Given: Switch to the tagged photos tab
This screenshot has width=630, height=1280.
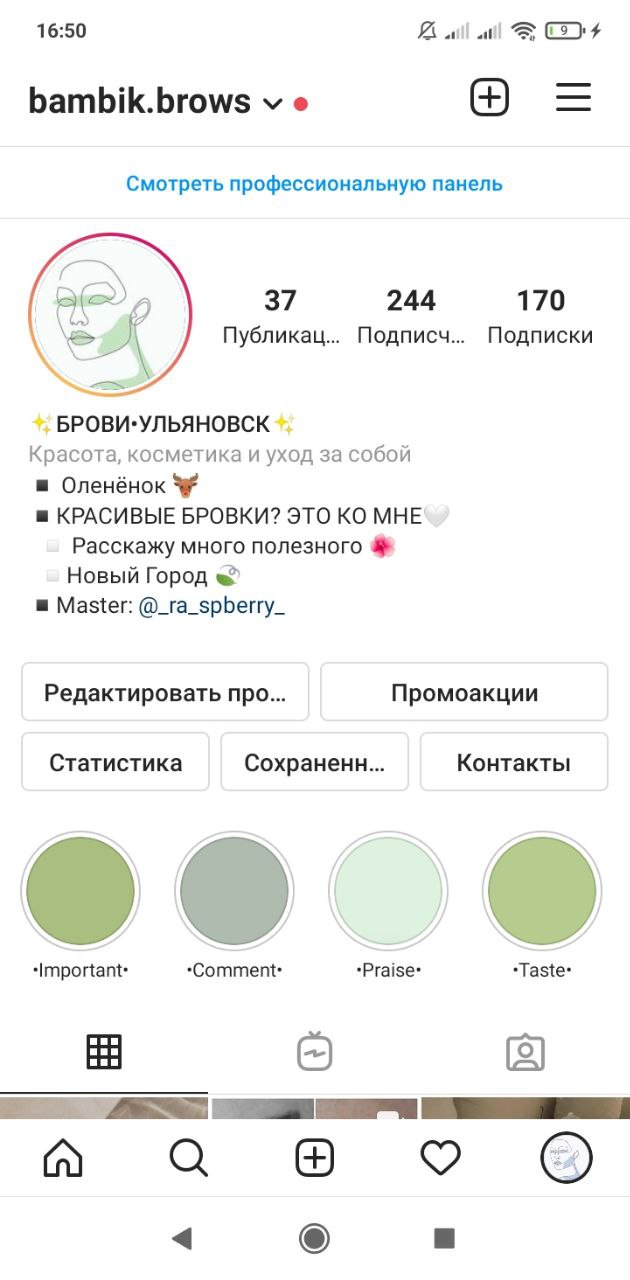Looking at the screenshot, I should click(525, 1052).
